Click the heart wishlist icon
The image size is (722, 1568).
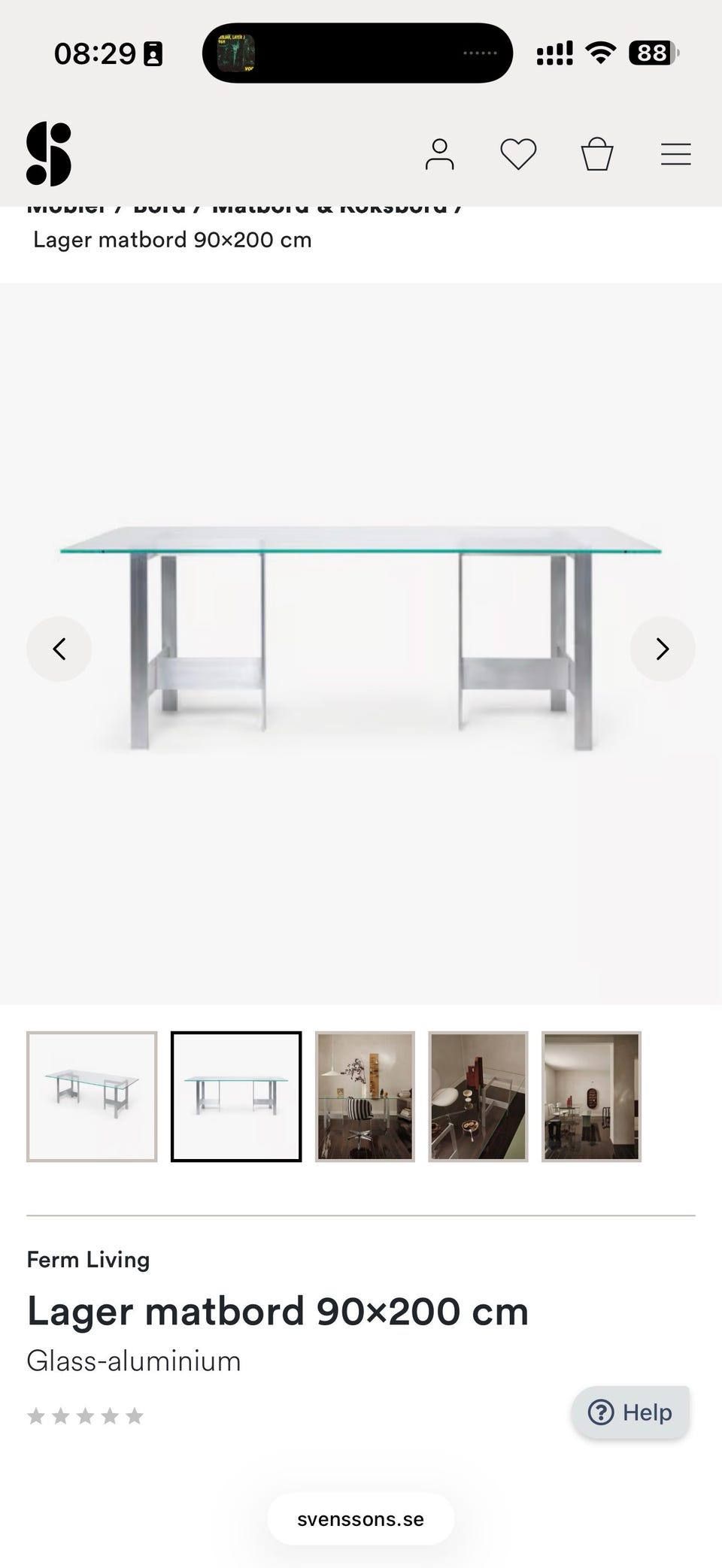519,154
